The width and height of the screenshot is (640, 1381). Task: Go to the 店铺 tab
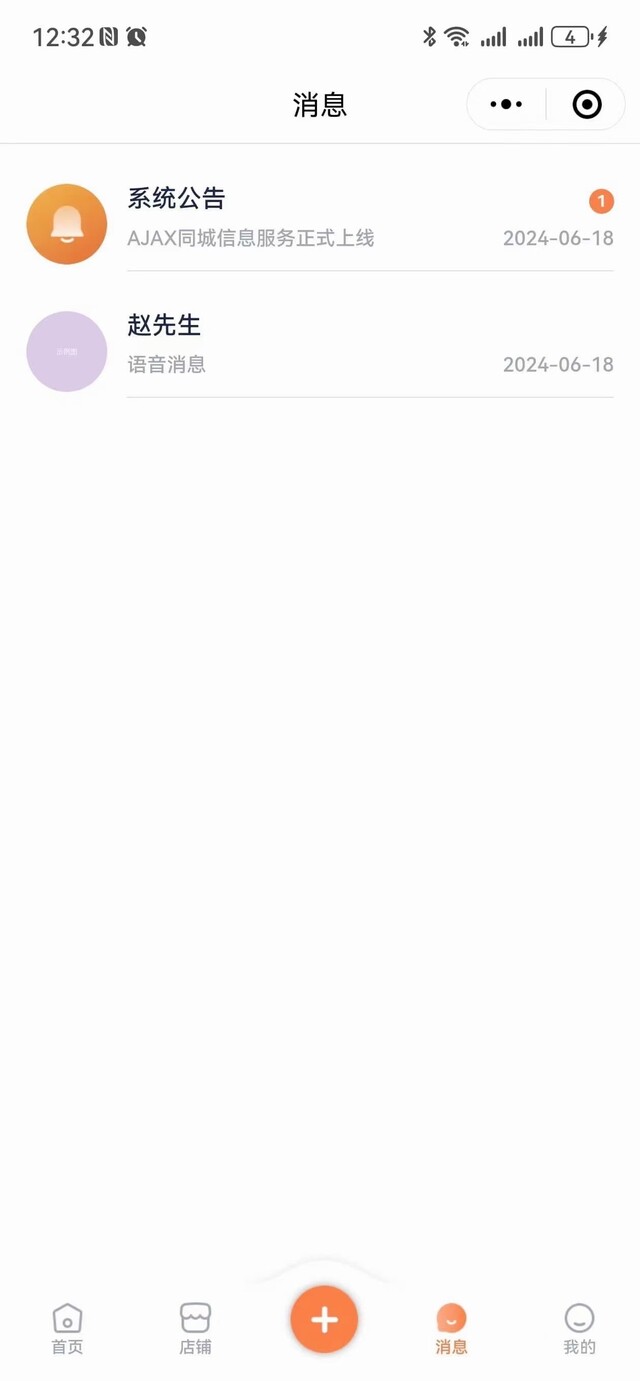tap(195, 1328)
